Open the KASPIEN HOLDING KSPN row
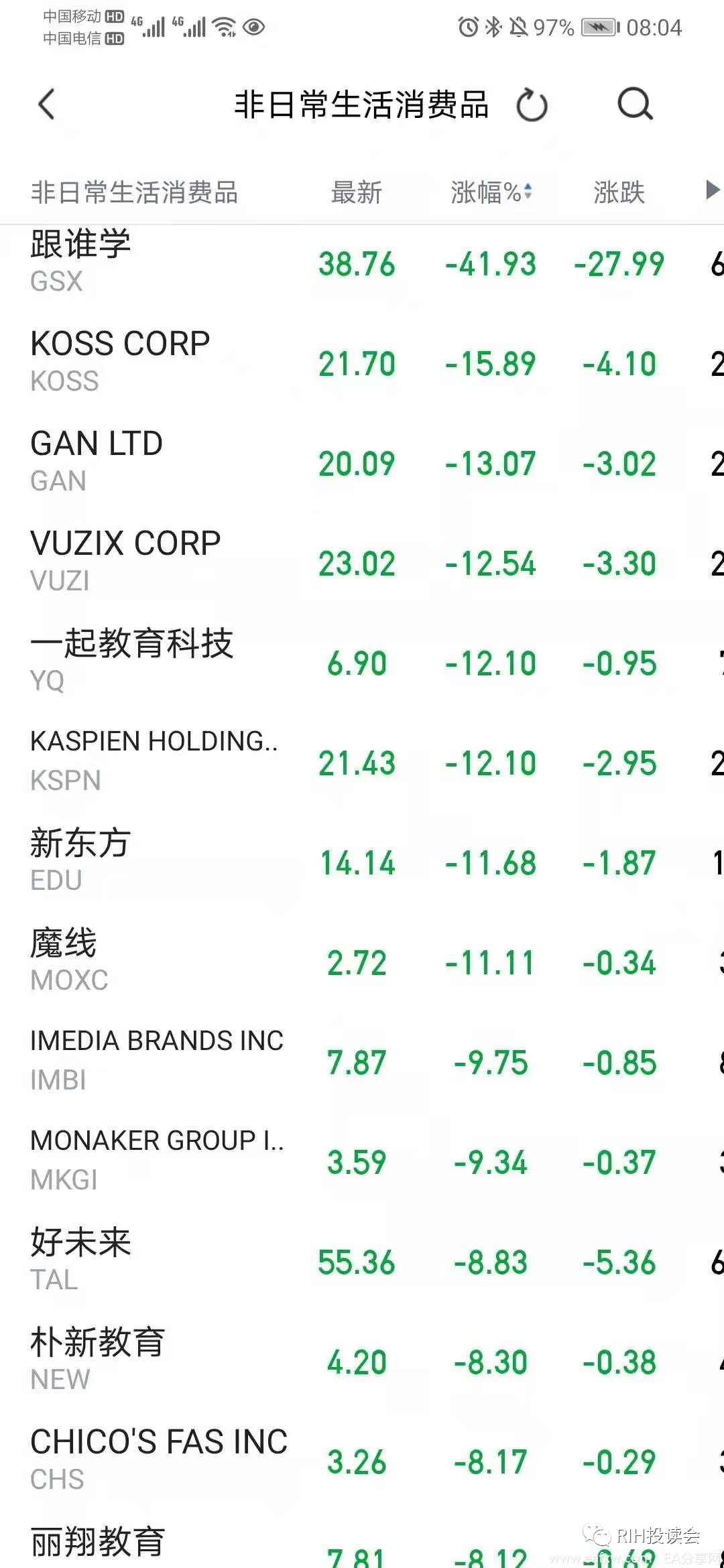 click(x=362, y=761)
